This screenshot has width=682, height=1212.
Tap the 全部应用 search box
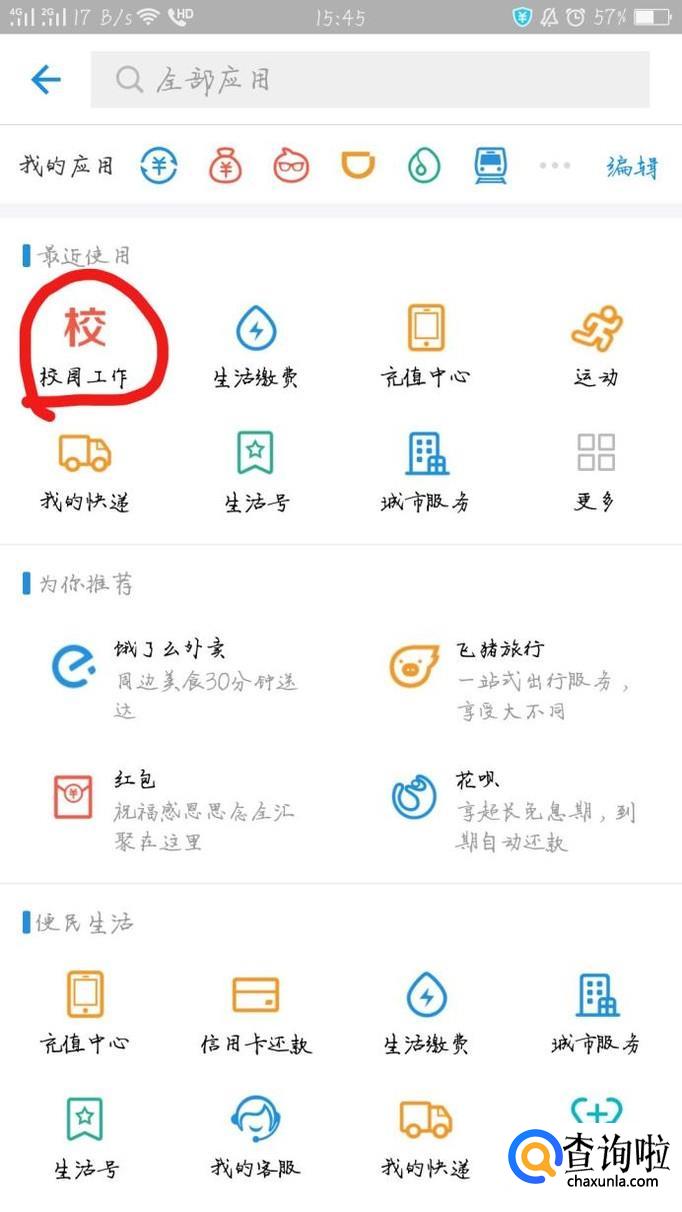370,80
